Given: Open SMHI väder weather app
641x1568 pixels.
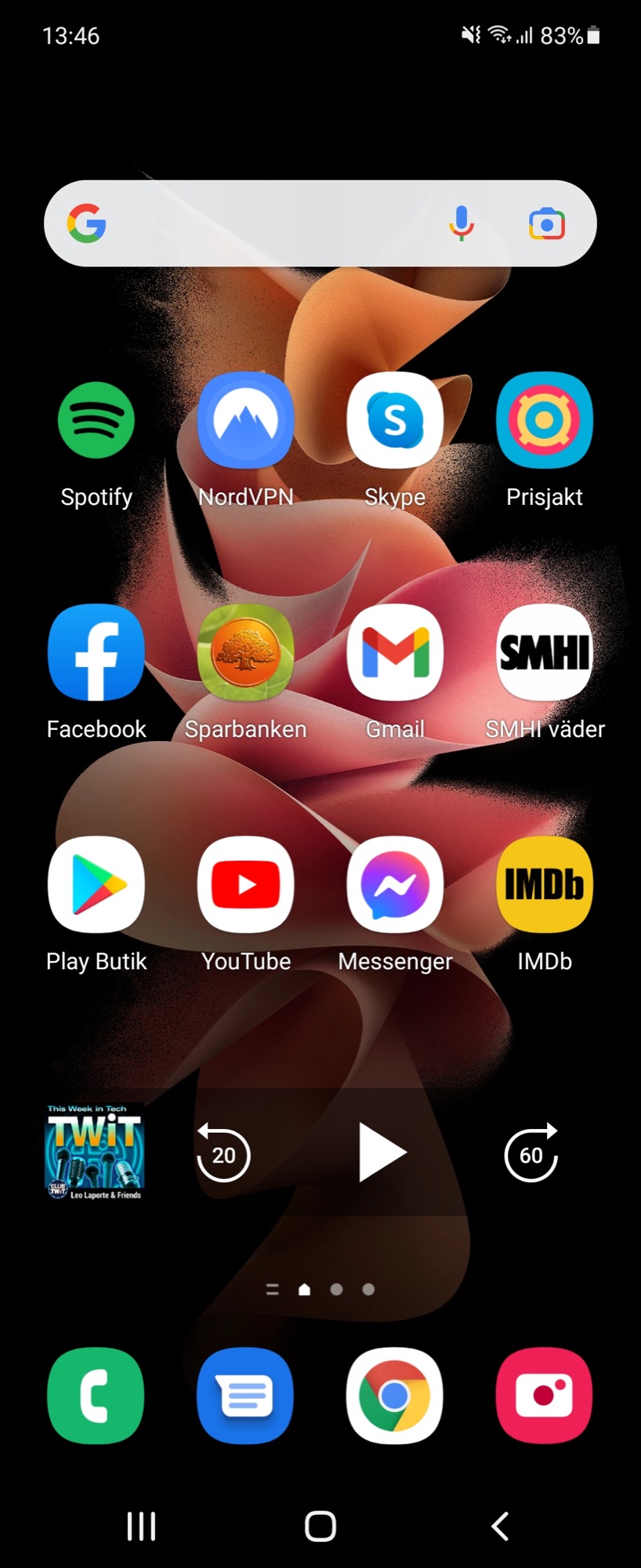Looking at the screenshot, I should [545, 652].
